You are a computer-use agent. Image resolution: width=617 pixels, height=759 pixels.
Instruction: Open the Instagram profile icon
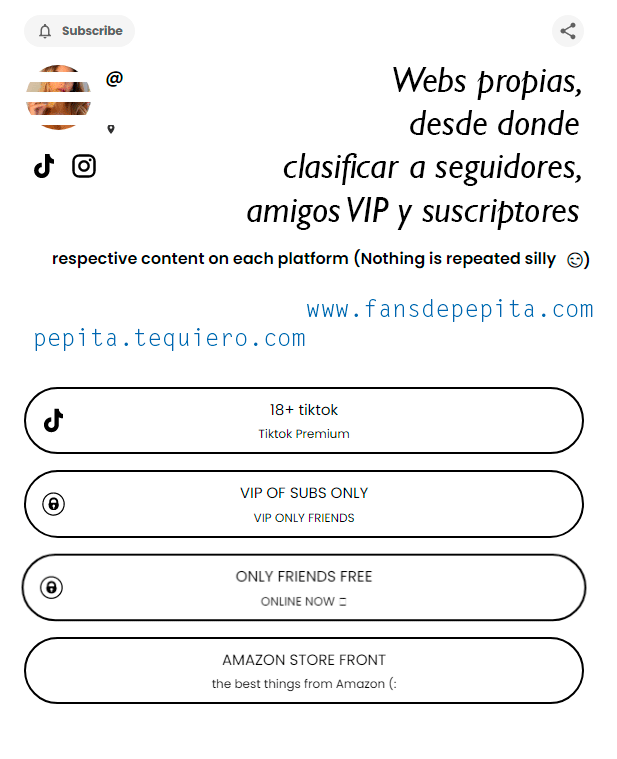[84, 166]
